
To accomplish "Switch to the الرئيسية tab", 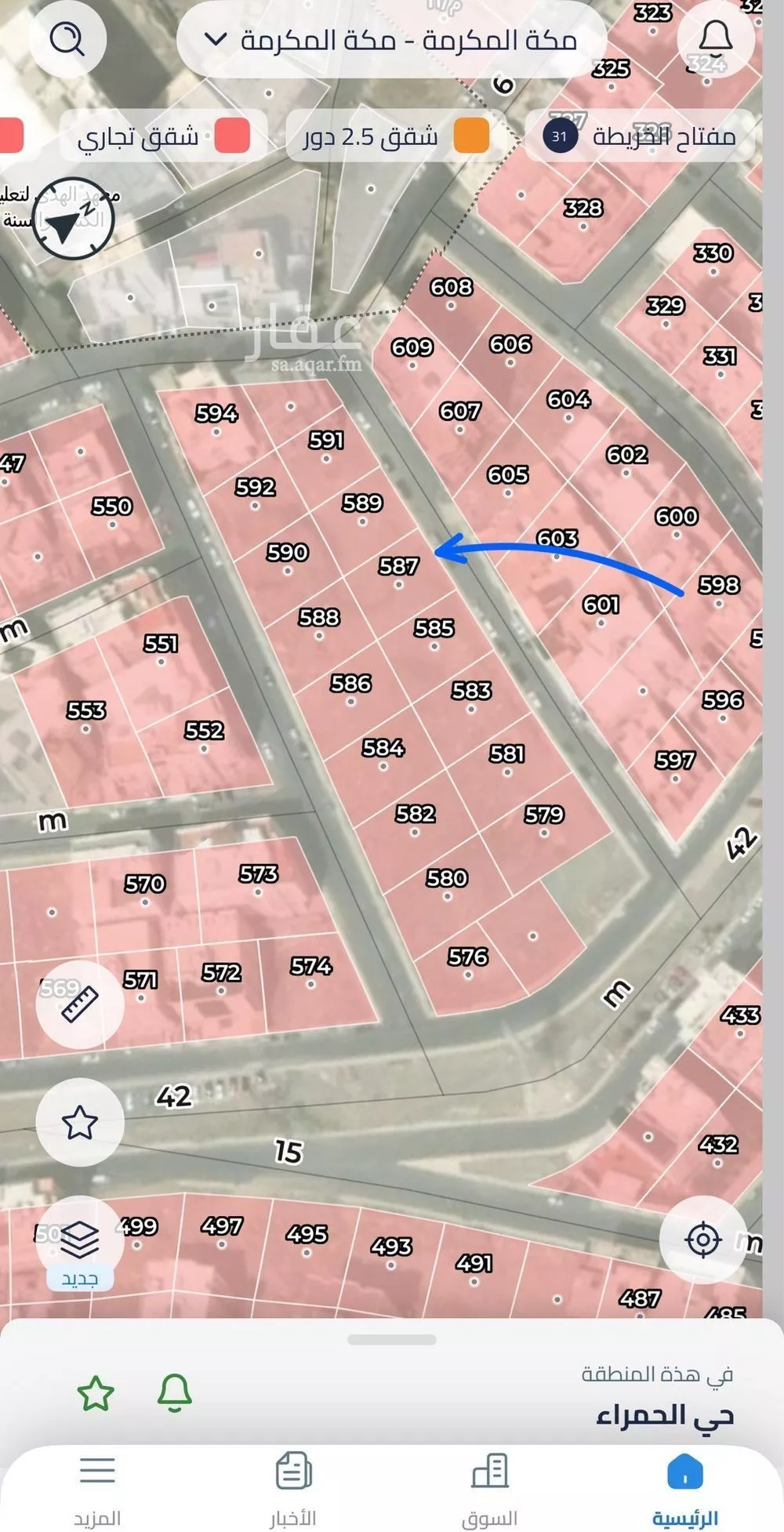I will [684, 1489].
